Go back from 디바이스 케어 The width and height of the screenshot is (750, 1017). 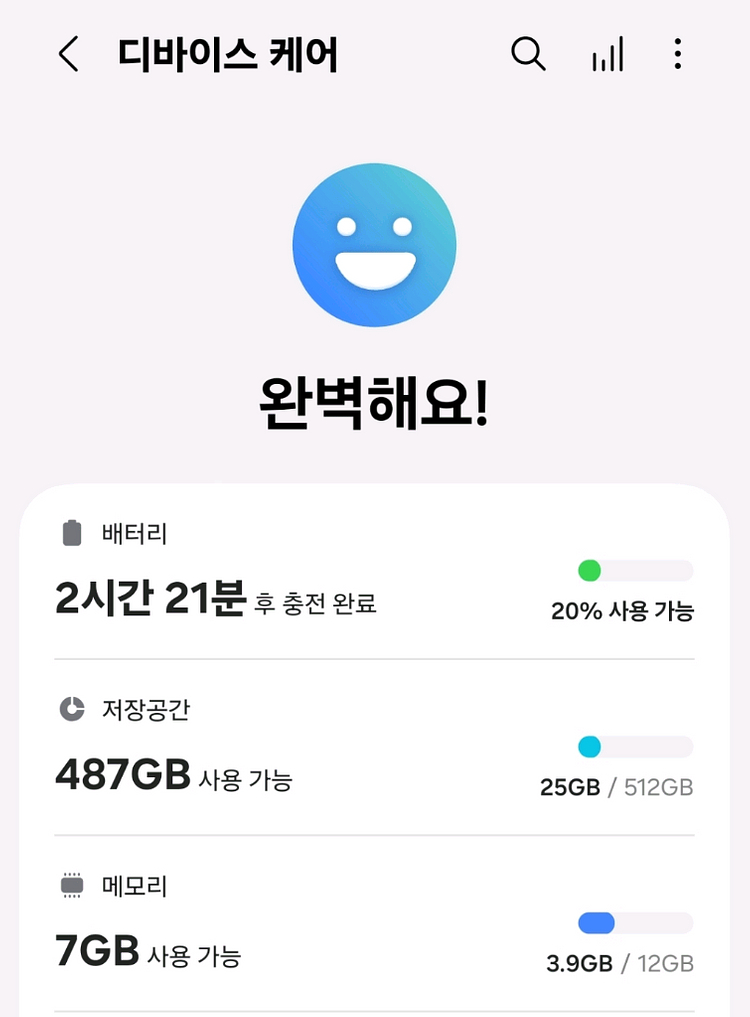68,54
